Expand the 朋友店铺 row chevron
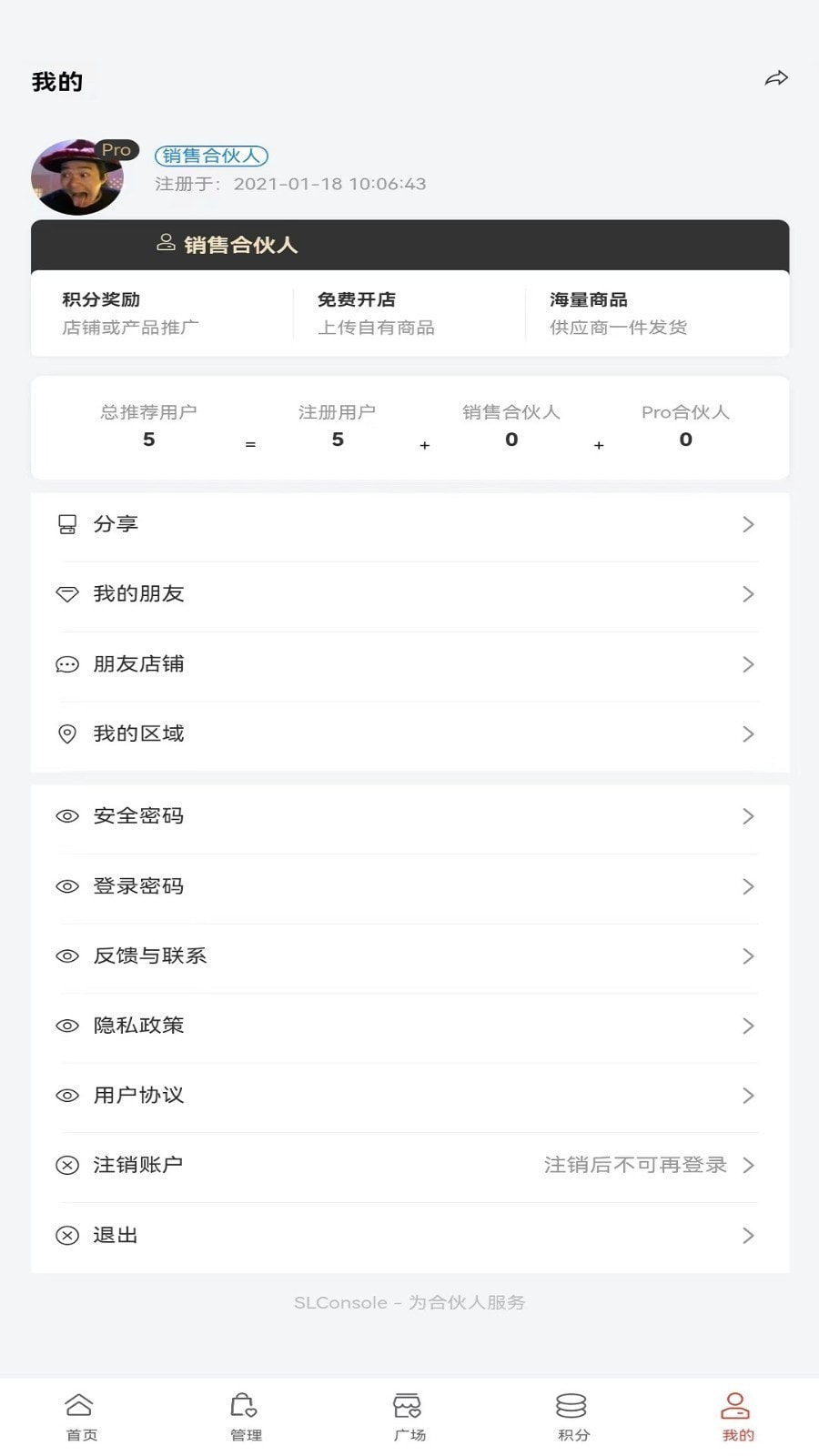This screenshot has height=1456, width=819. (x=748, y=663)
